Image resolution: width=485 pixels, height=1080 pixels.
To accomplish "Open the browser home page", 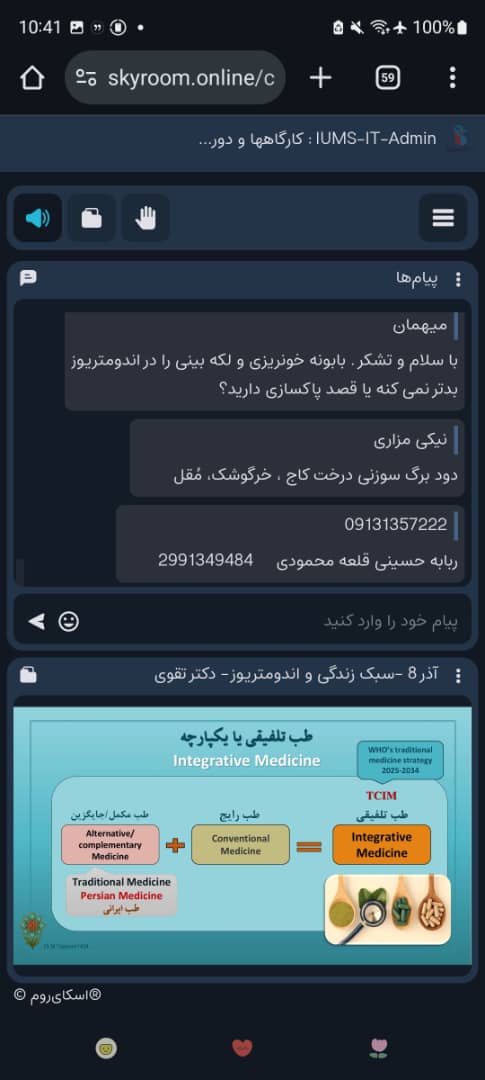I will [x=32, y=78].
